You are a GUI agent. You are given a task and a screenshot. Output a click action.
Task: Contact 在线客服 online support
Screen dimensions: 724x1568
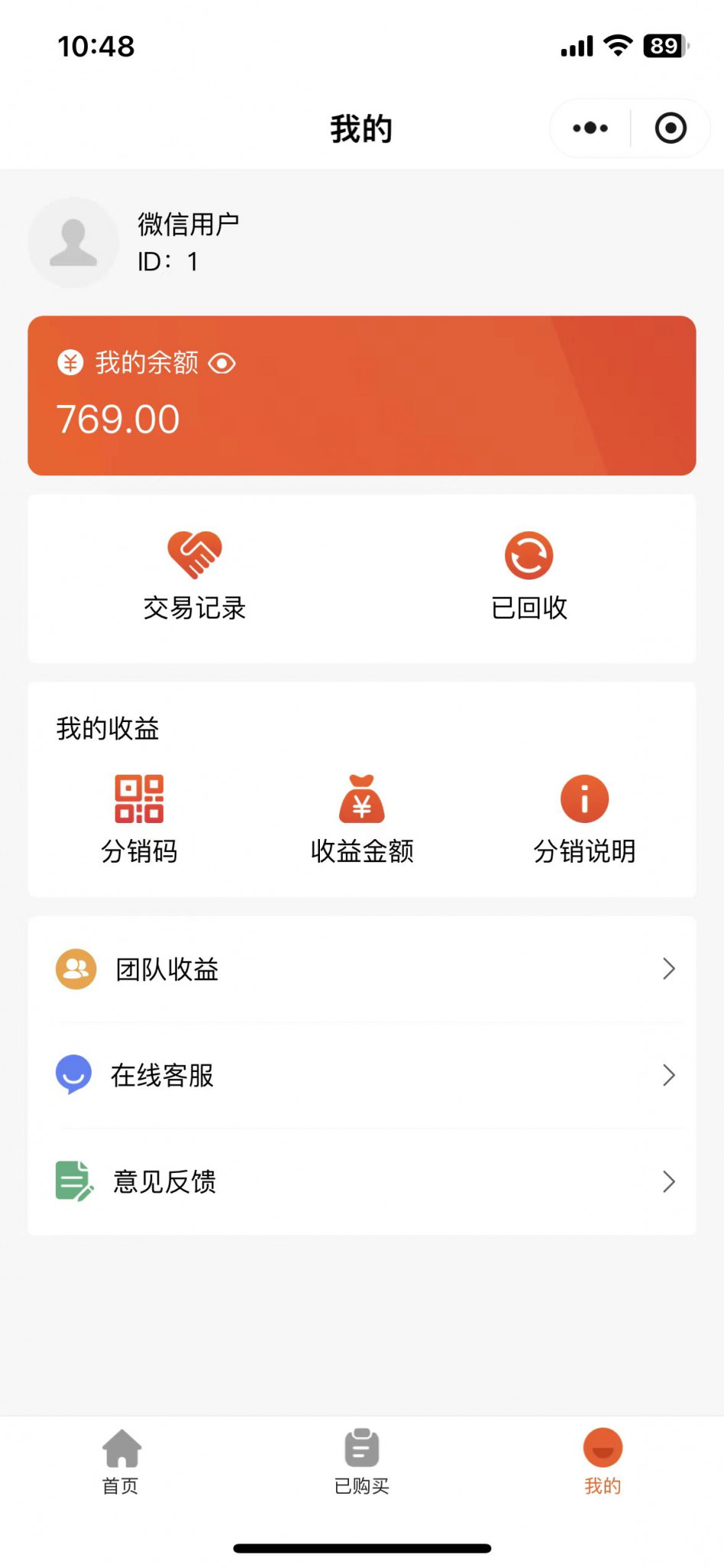pyautogui.click(x=362, y=1076)
